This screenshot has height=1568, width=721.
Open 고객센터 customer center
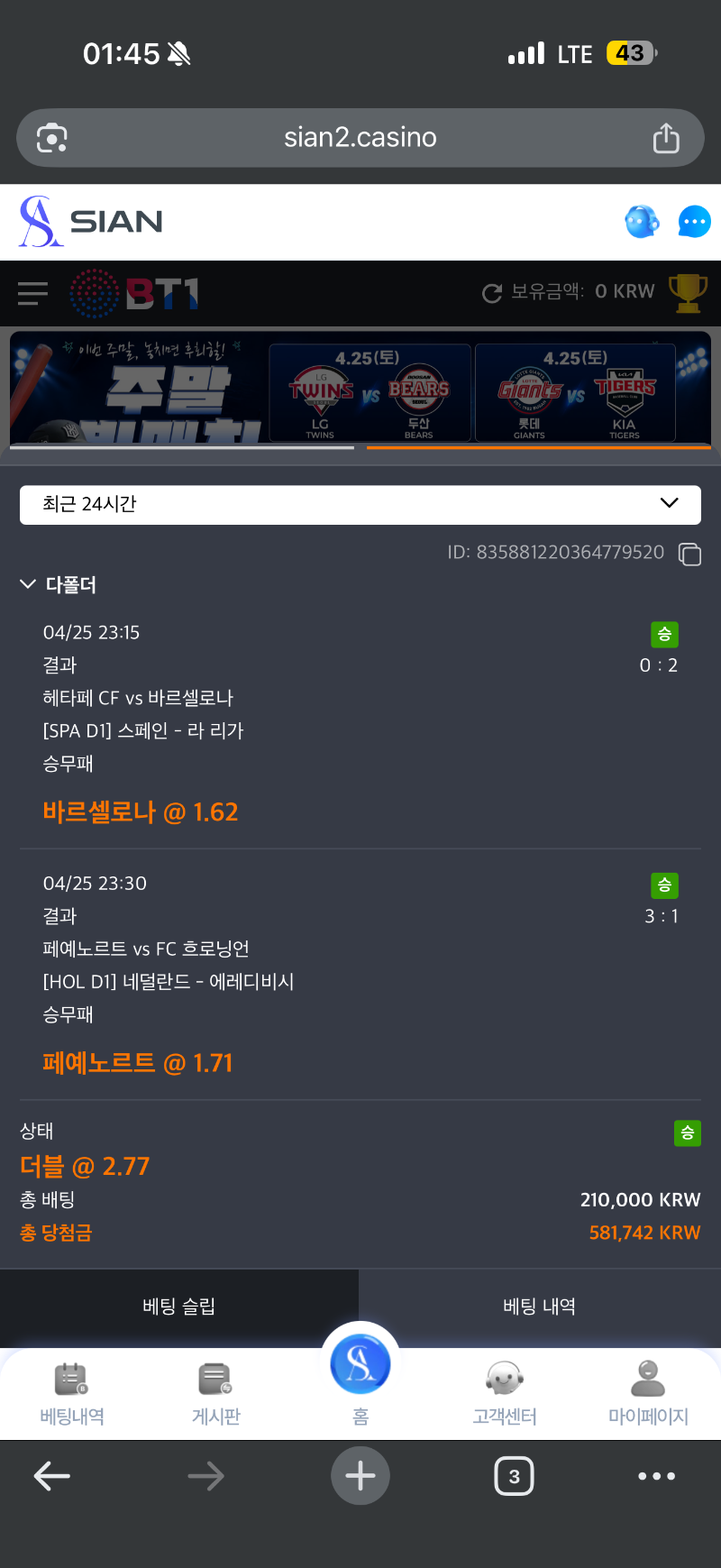click(505, 1393)
